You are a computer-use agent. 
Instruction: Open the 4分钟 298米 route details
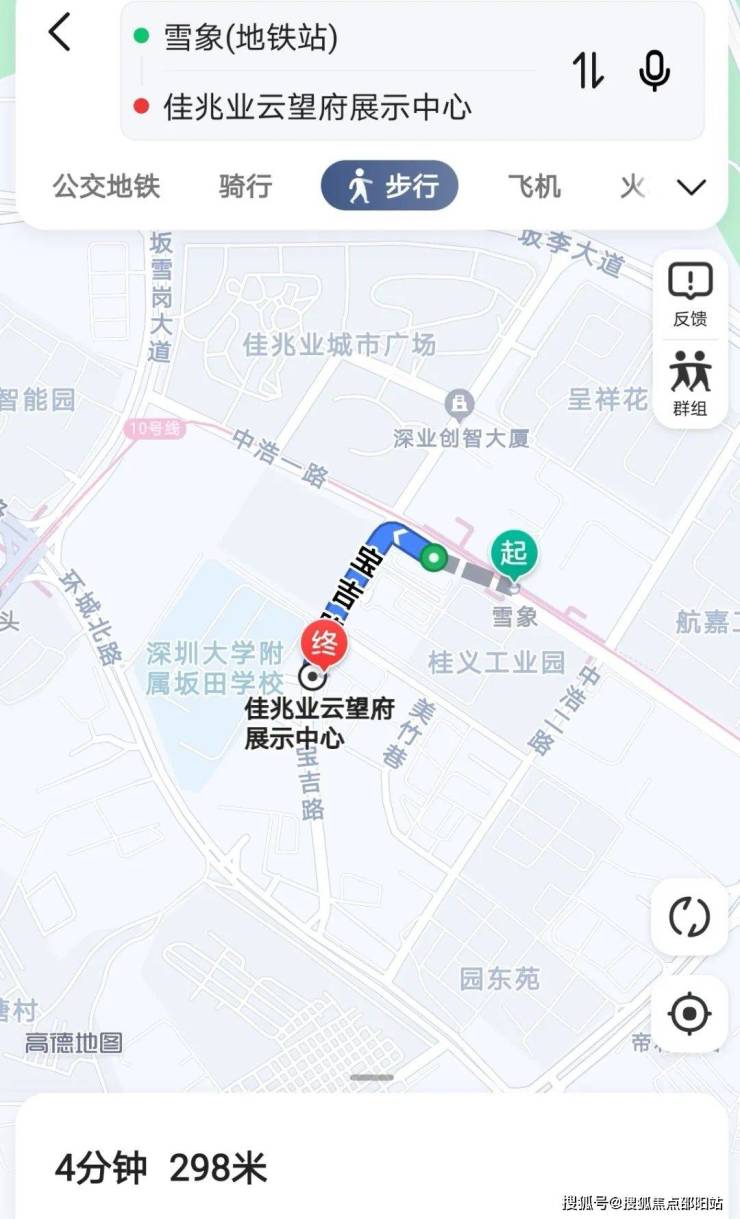(x=162, y=1167)
